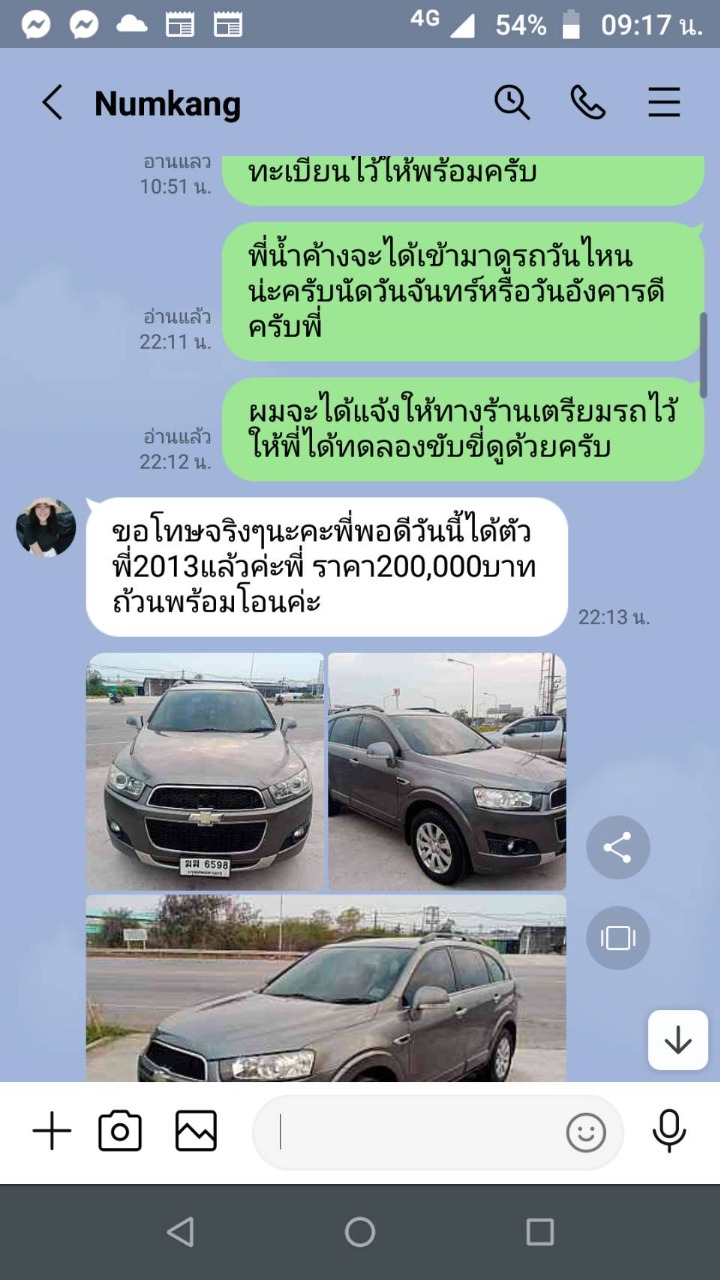Open the emoji and sticker picker
720x1280 pixels.
pos(586,1132)
